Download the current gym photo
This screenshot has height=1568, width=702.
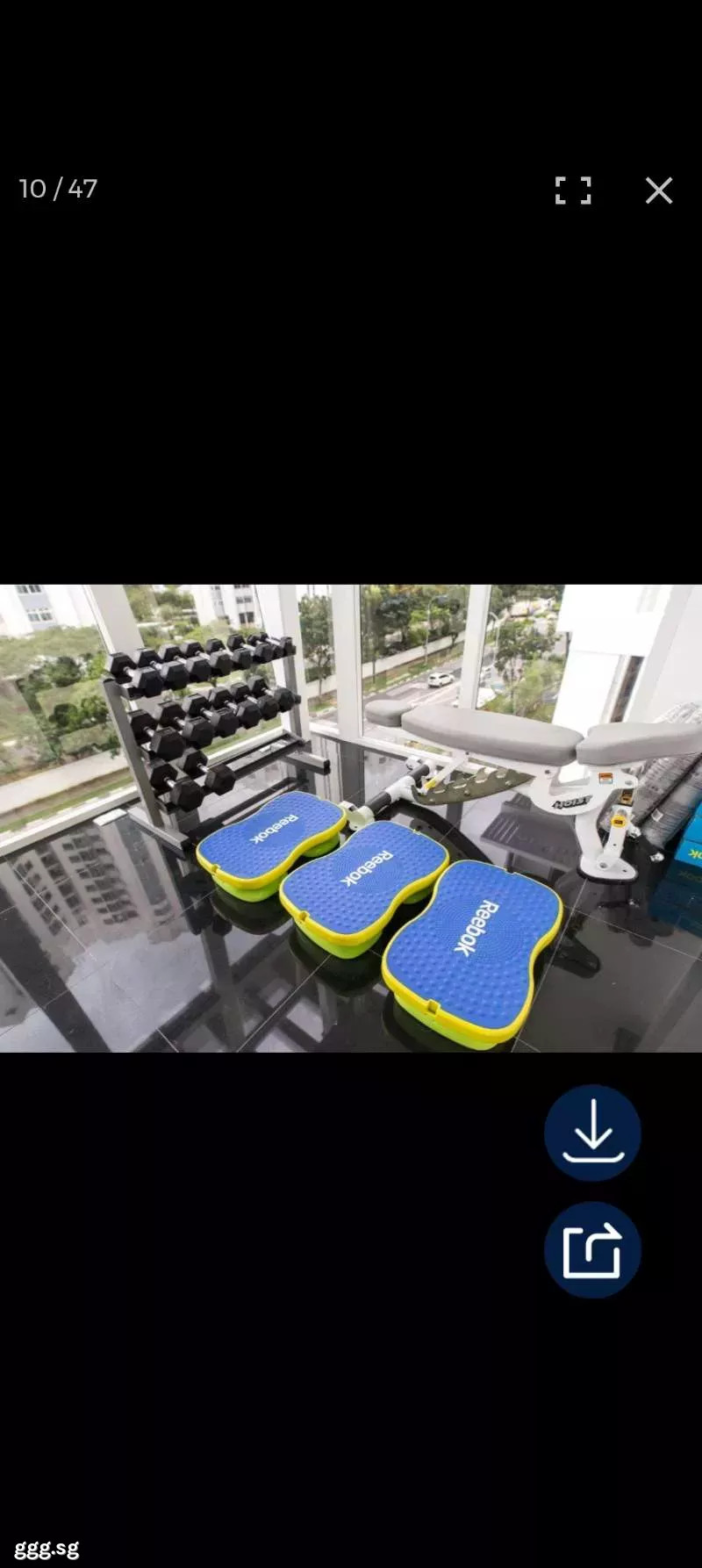click(592, 1133)
